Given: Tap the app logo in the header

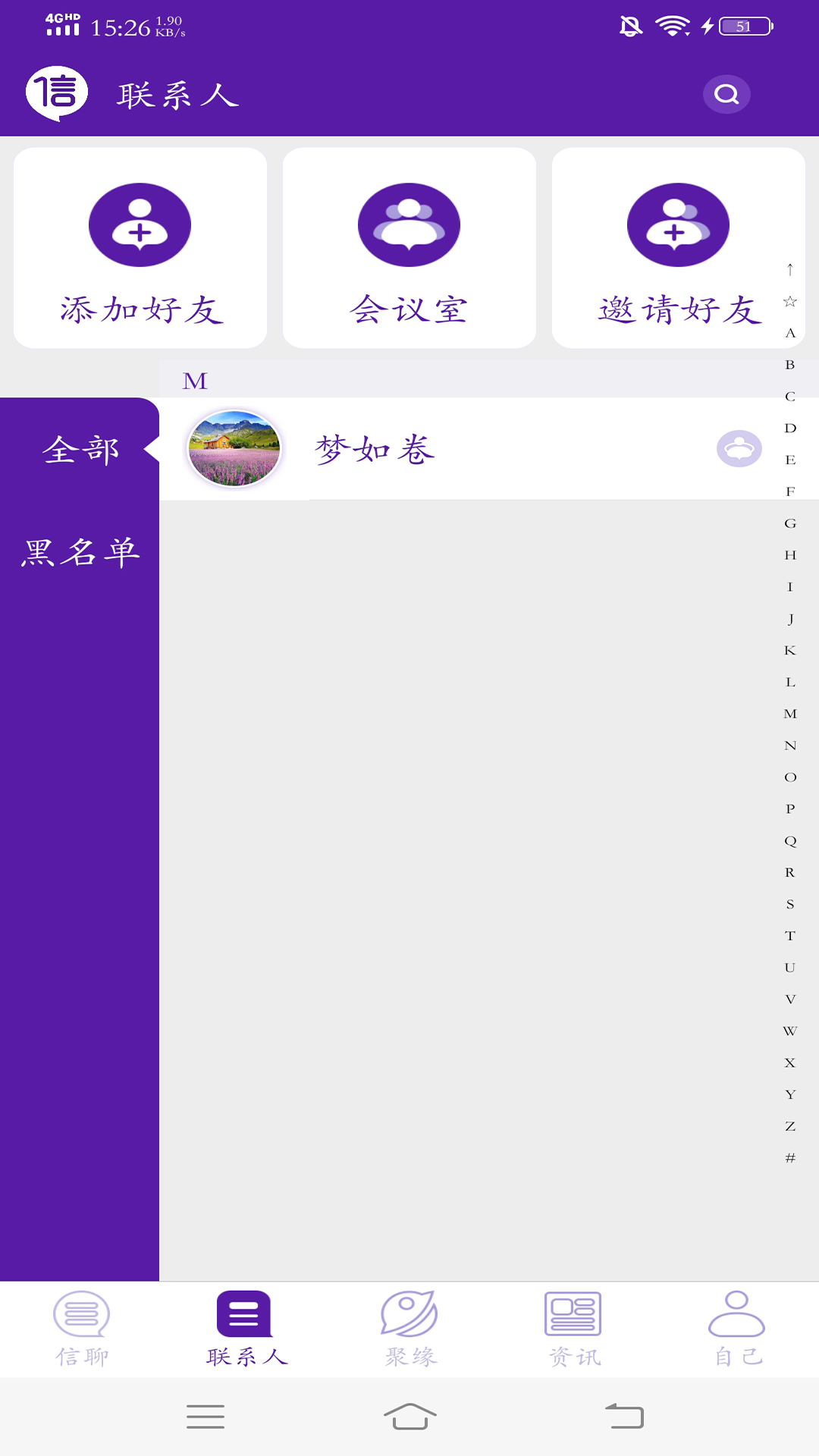Looking at the screenshot, I should [57, 93].
